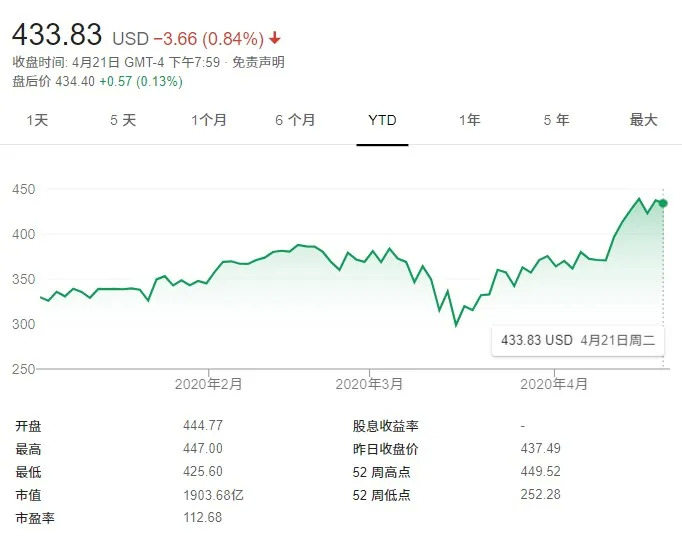Open the 免责声明 link
682x538 pixels.
258,62
